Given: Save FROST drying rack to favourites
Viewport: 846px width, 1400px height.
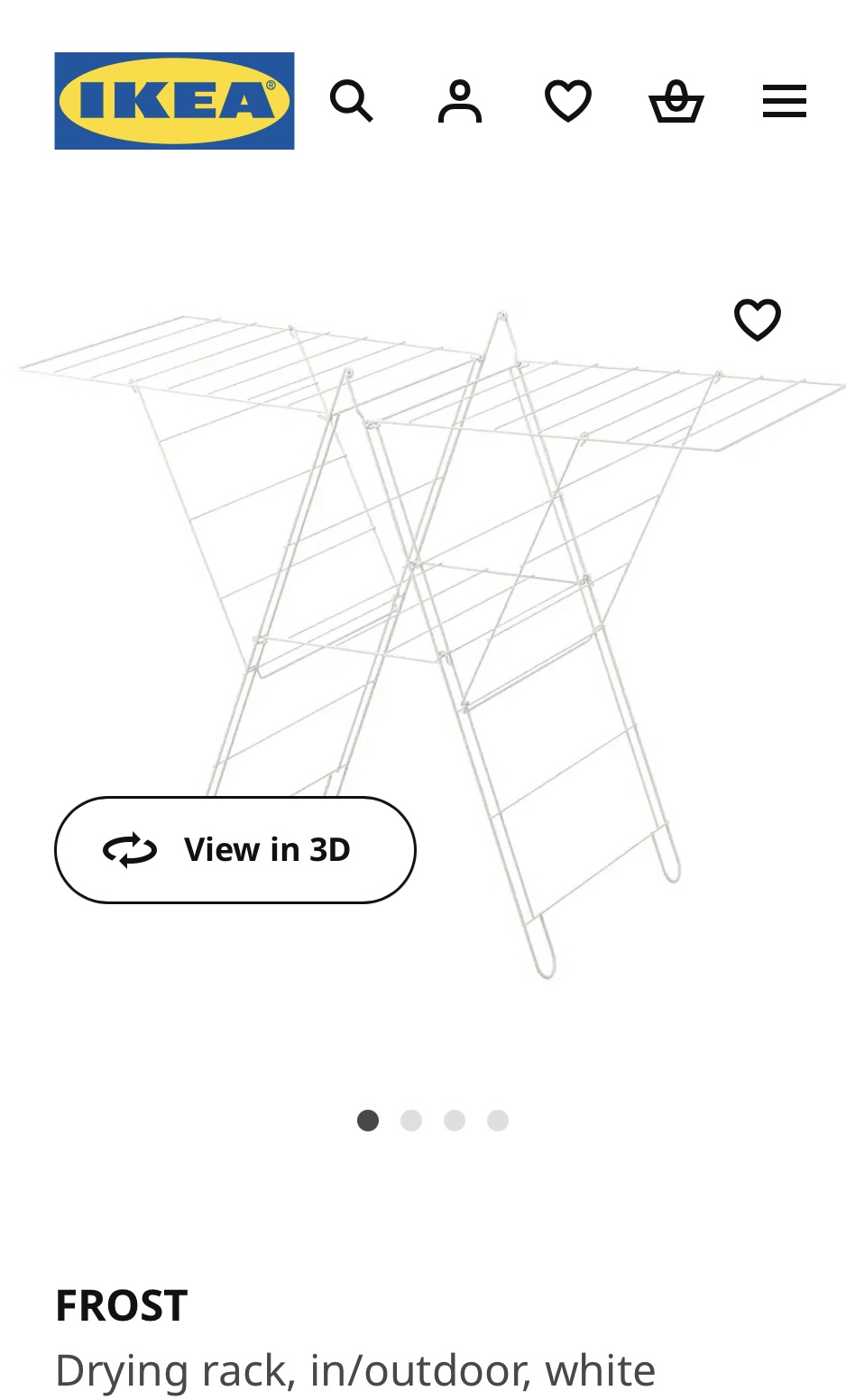Looking at the screenshot, I should (x=758, y=319).
